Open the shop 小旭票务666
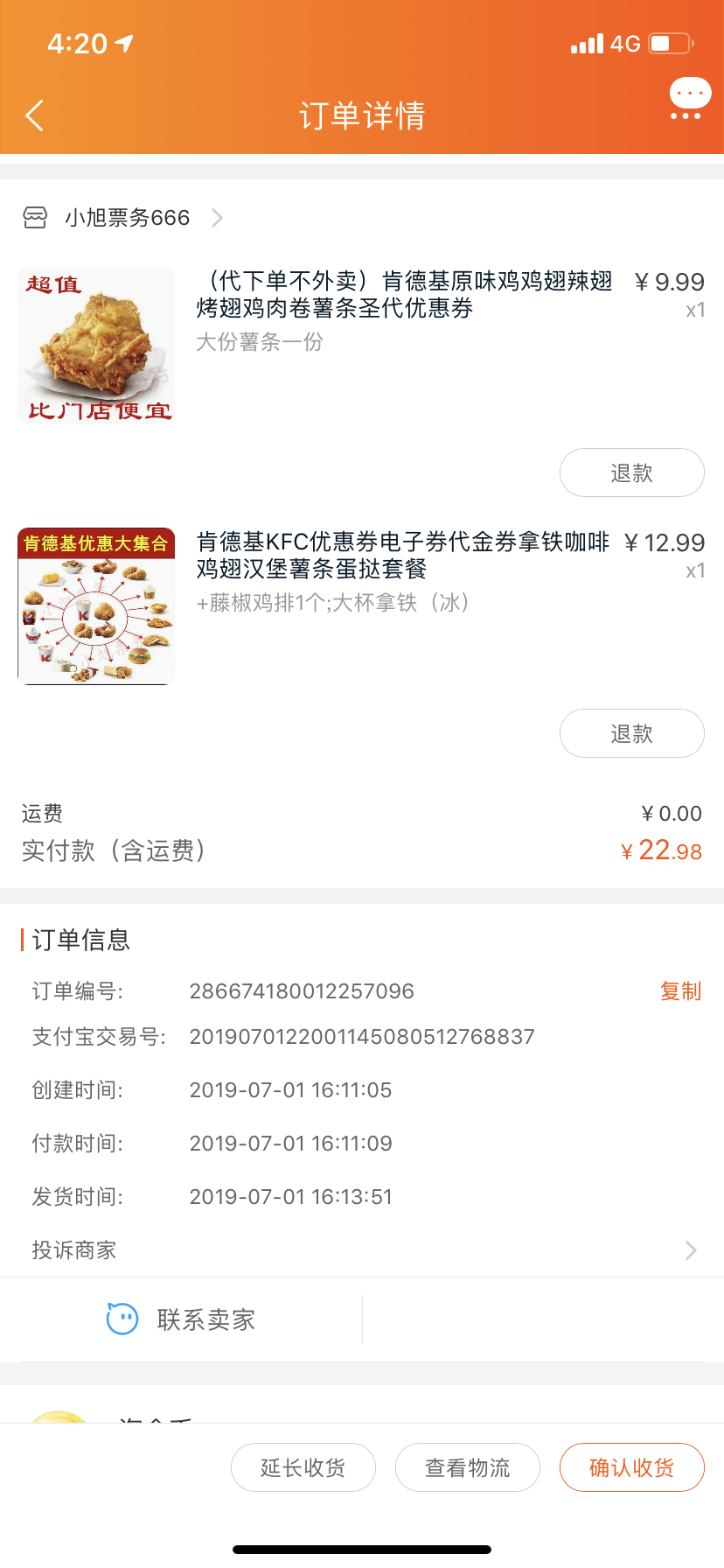The image size is (724, 1568). point(128,218)
